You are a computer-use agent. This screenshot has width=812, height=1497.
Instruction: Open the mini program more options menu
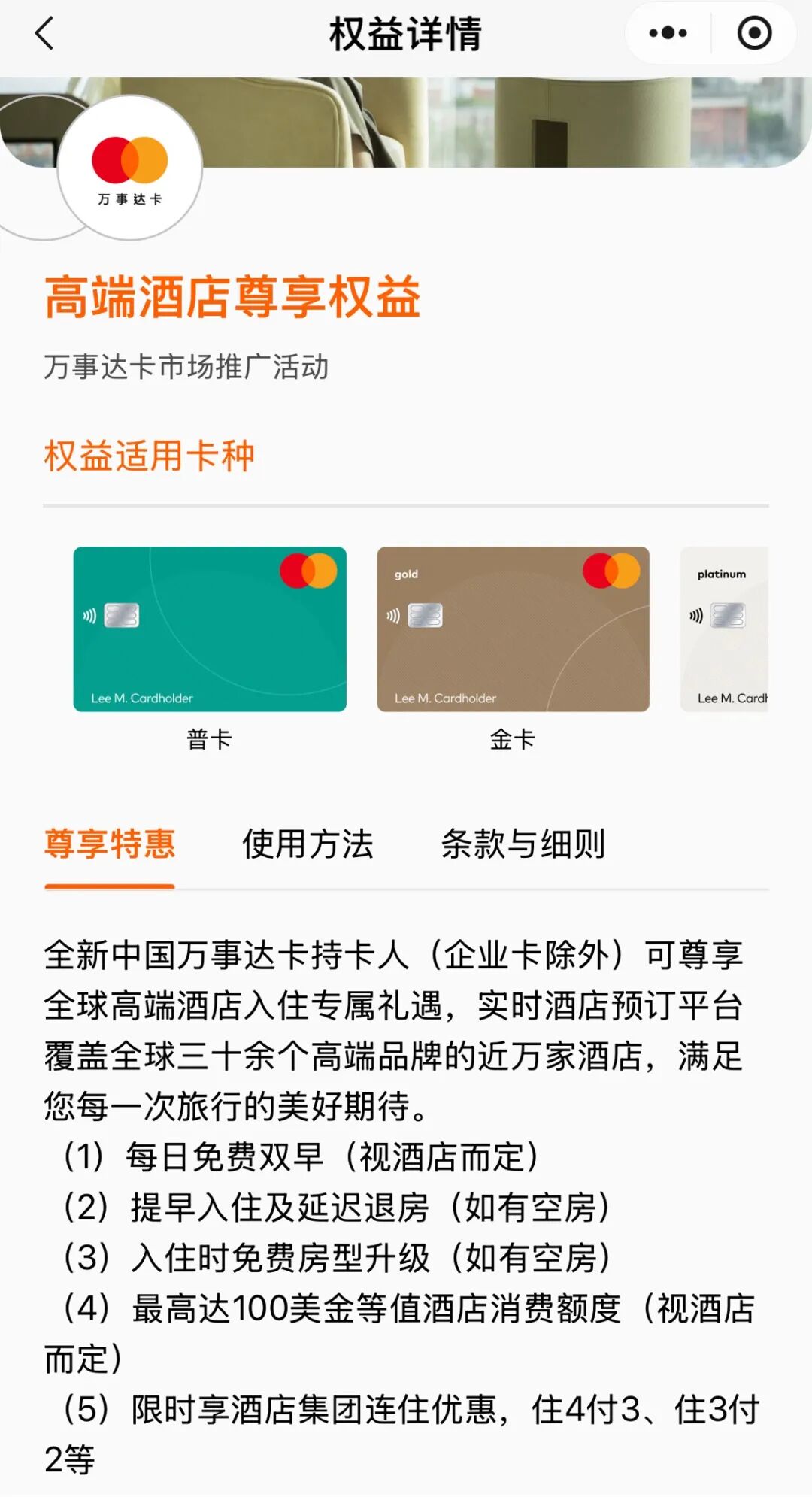click(668, 34)
